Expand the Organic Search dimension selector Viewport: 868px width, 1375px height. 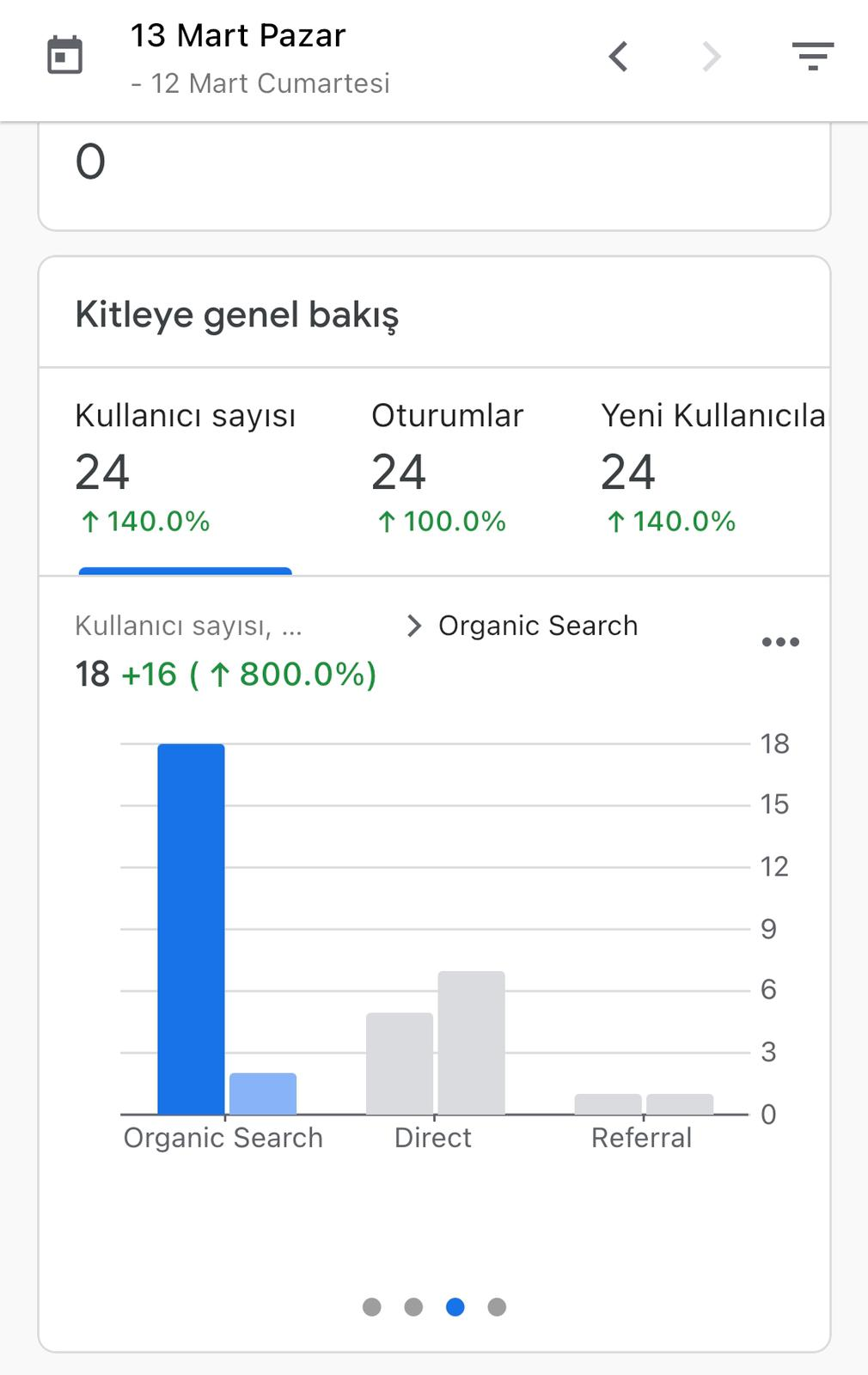pyautogui.click(x=522, y=626)
